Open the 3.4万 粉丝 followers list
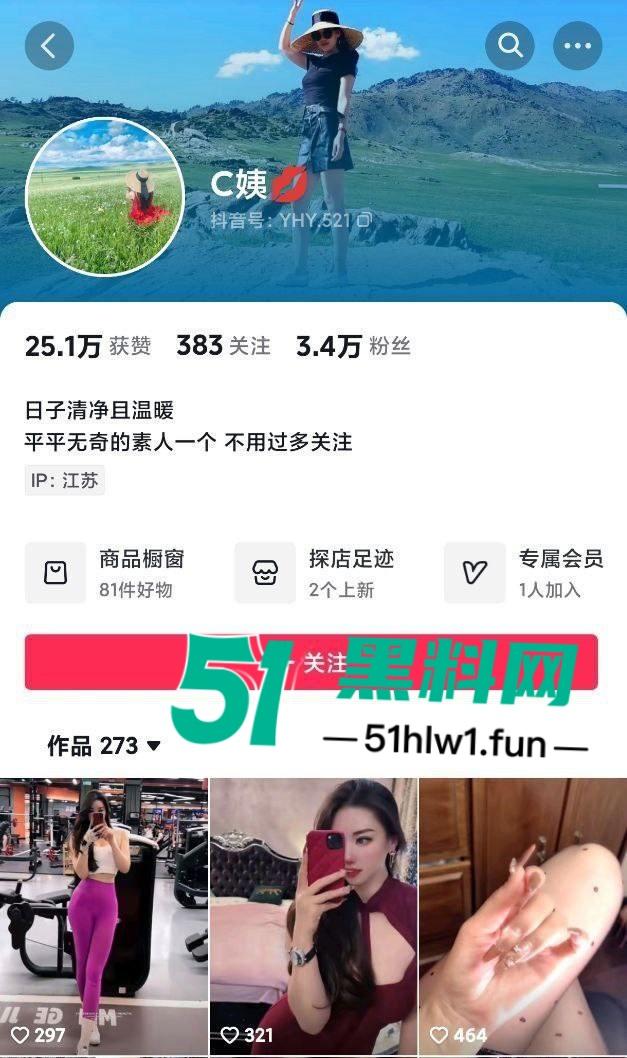 [353, 346]
